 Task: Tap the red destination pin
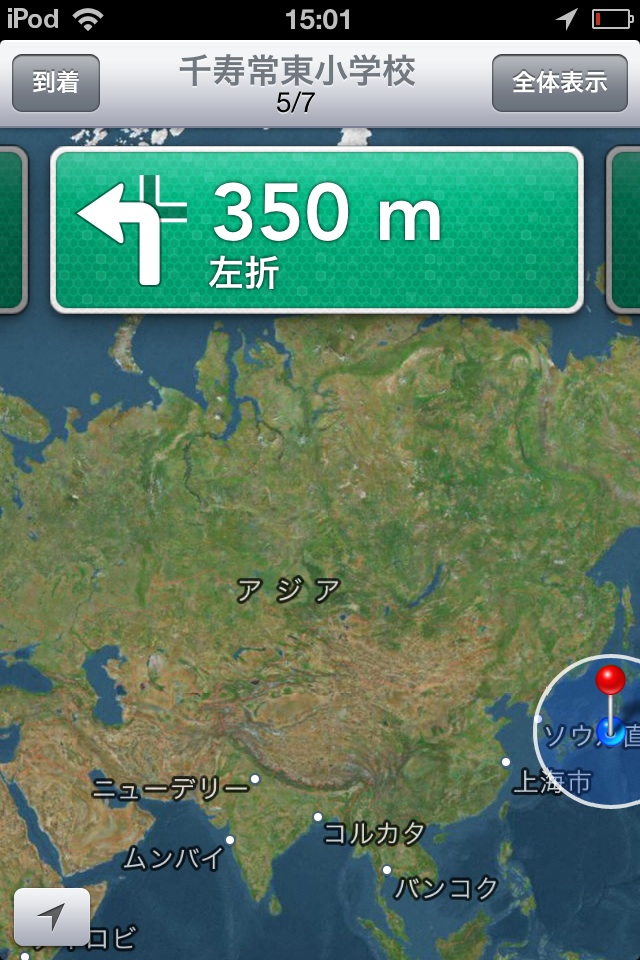[x=610, y=682]
